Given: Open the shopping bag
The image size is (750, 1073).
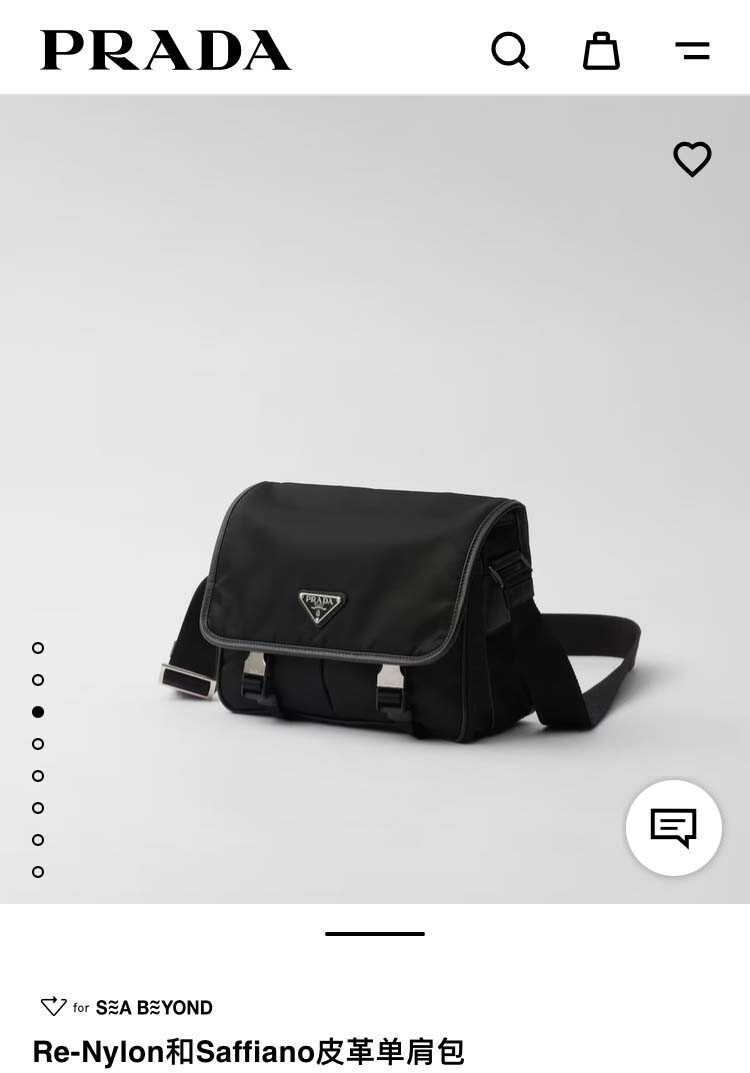Looking at the screenshot, I should point(601,51).
